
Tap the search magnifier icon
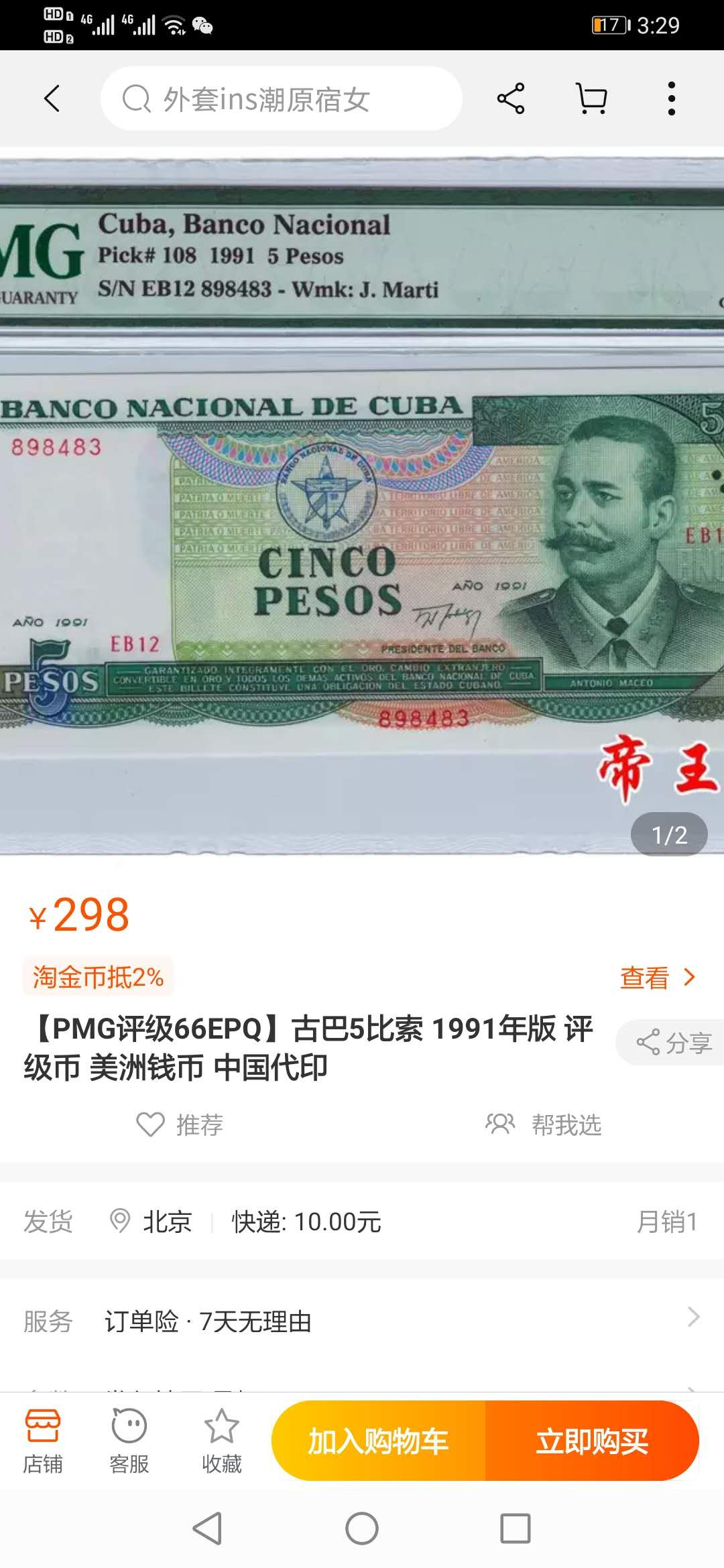point(137,97)
